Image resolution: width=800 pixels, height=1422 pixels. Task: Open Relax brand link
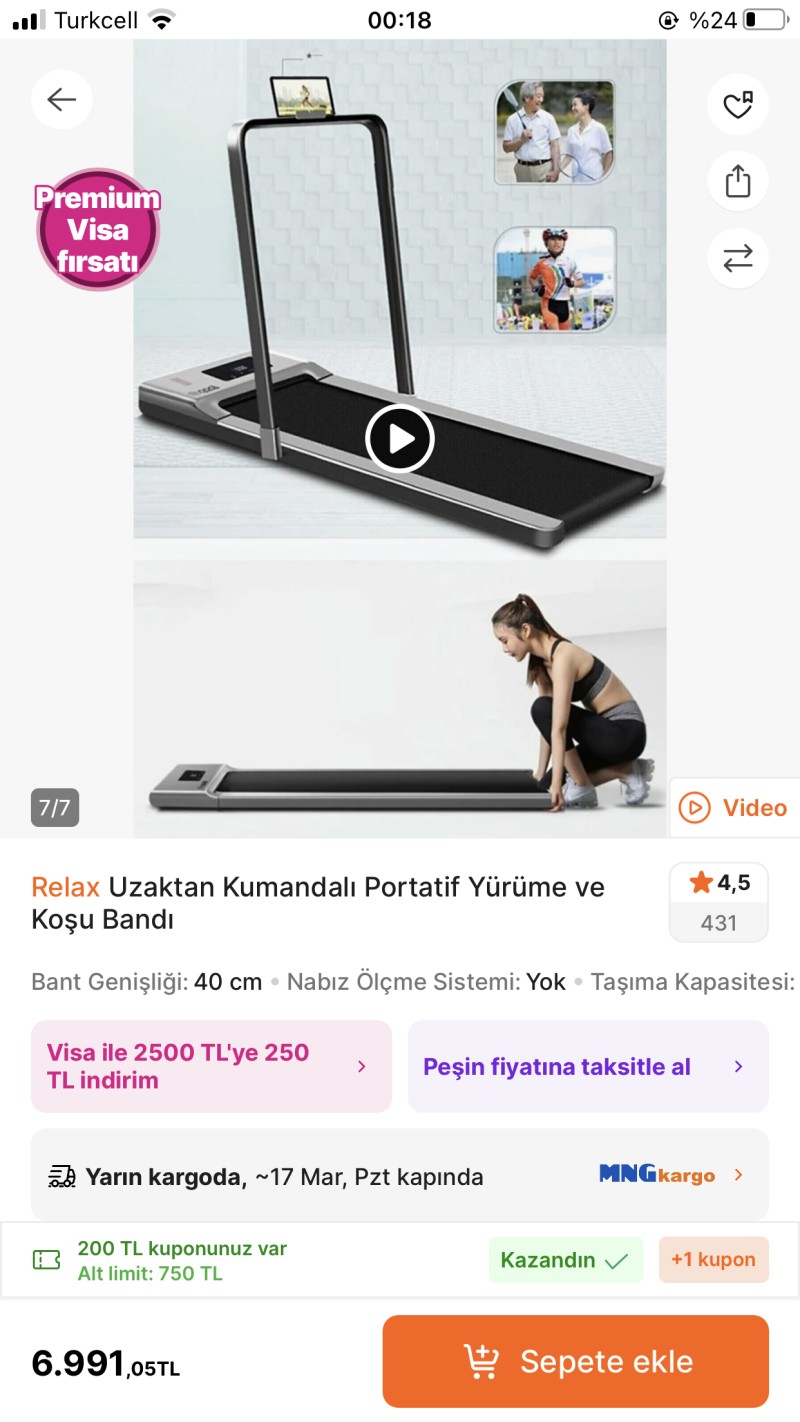click(x=66, y=887)
